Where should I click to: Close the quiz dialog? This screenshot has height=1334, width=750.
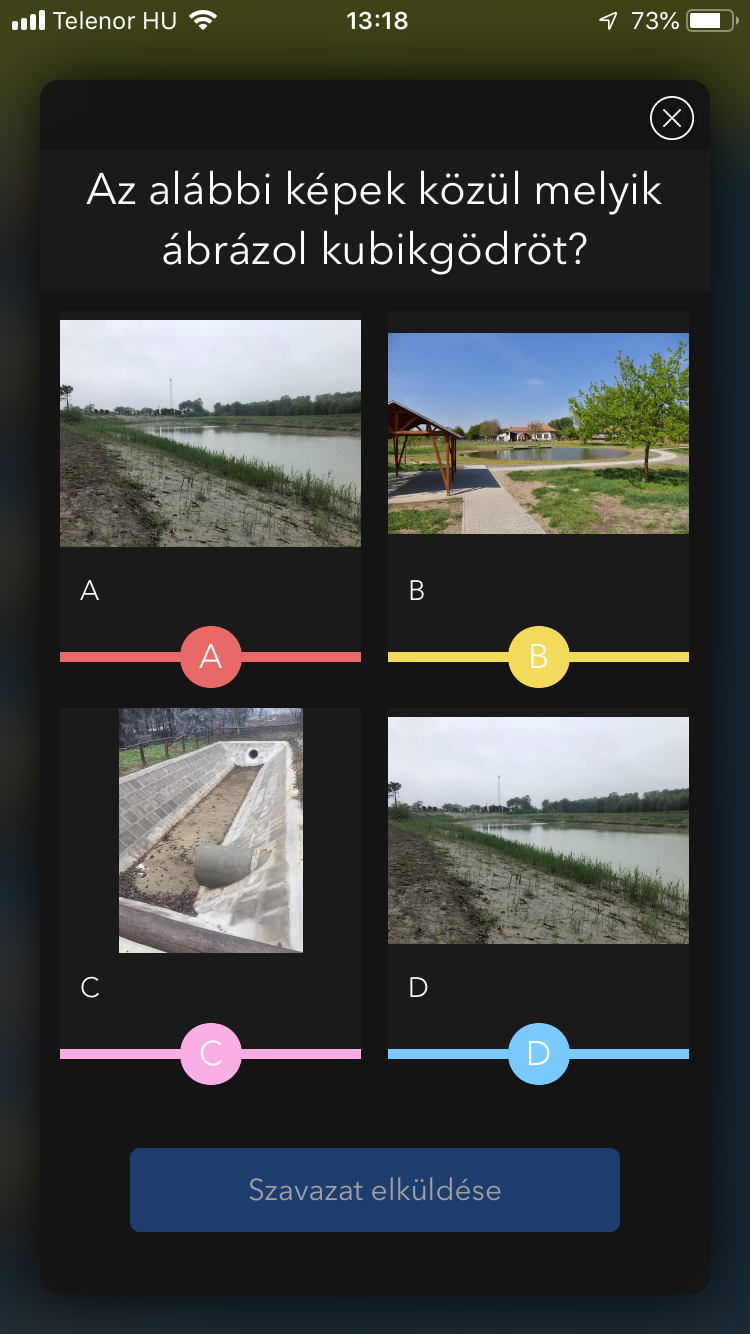671,119
